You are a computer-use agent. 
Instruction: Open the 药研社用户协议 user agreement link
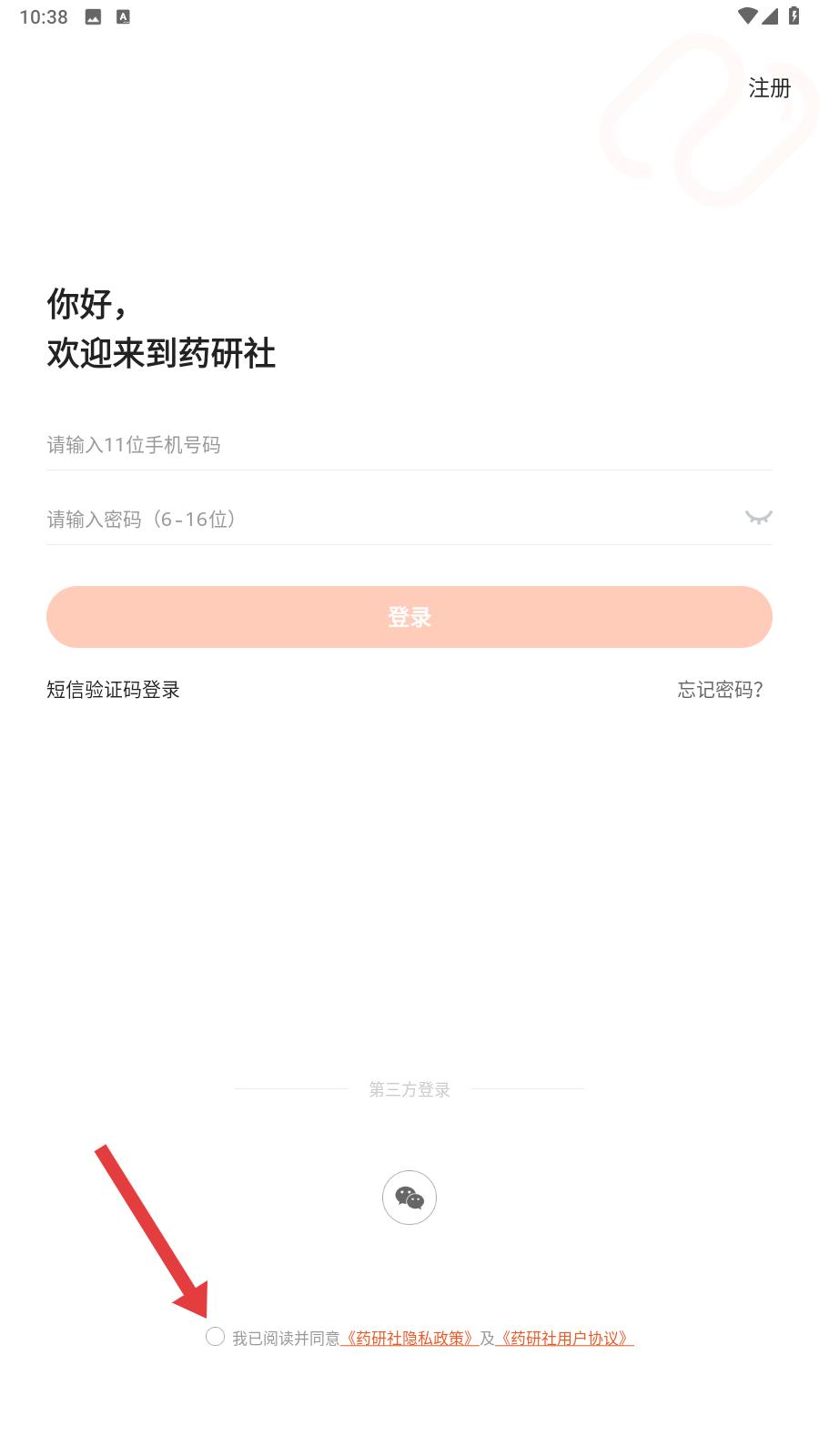click(x=564, y=1339)
